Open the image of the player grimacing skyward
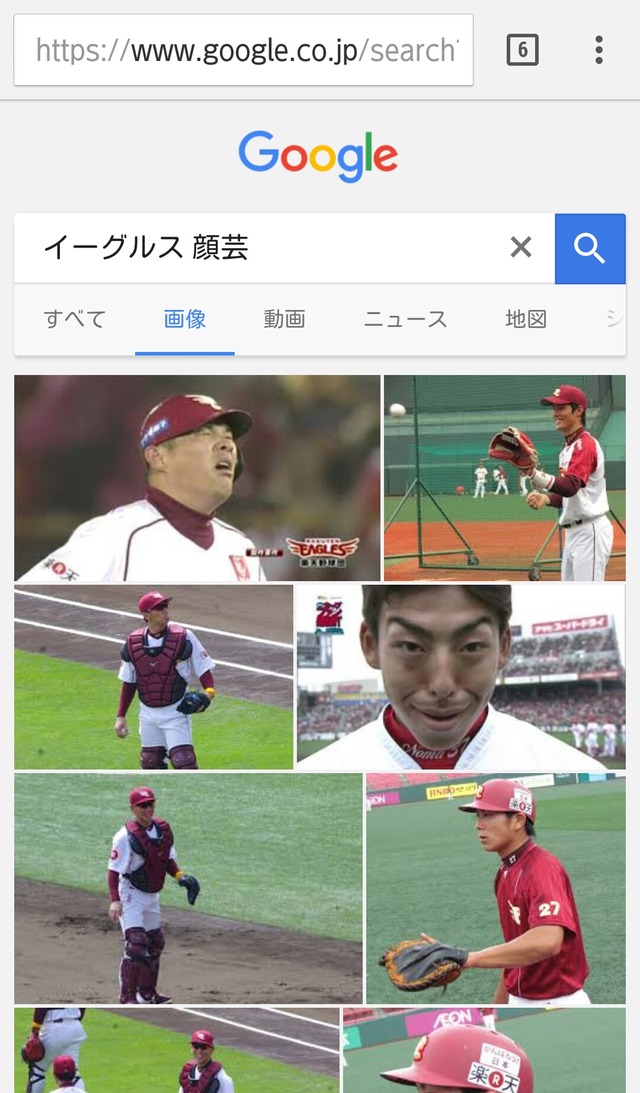Image resolution: width=640 pixels, height=1093 pixels. point(197,478)
